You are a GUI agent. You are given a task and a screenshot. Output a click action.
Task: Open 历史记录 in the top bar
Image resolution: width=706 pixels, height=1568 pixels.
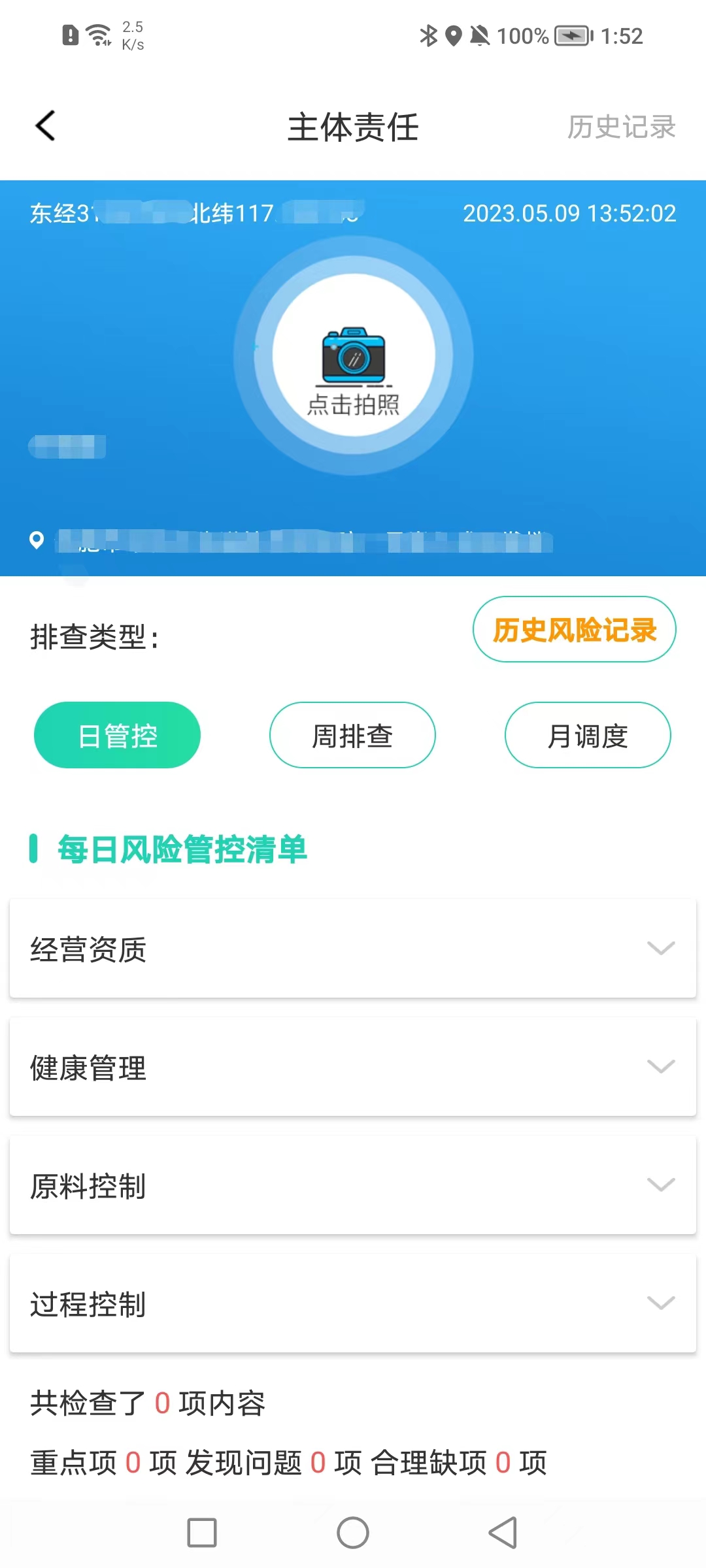point(620,127)
